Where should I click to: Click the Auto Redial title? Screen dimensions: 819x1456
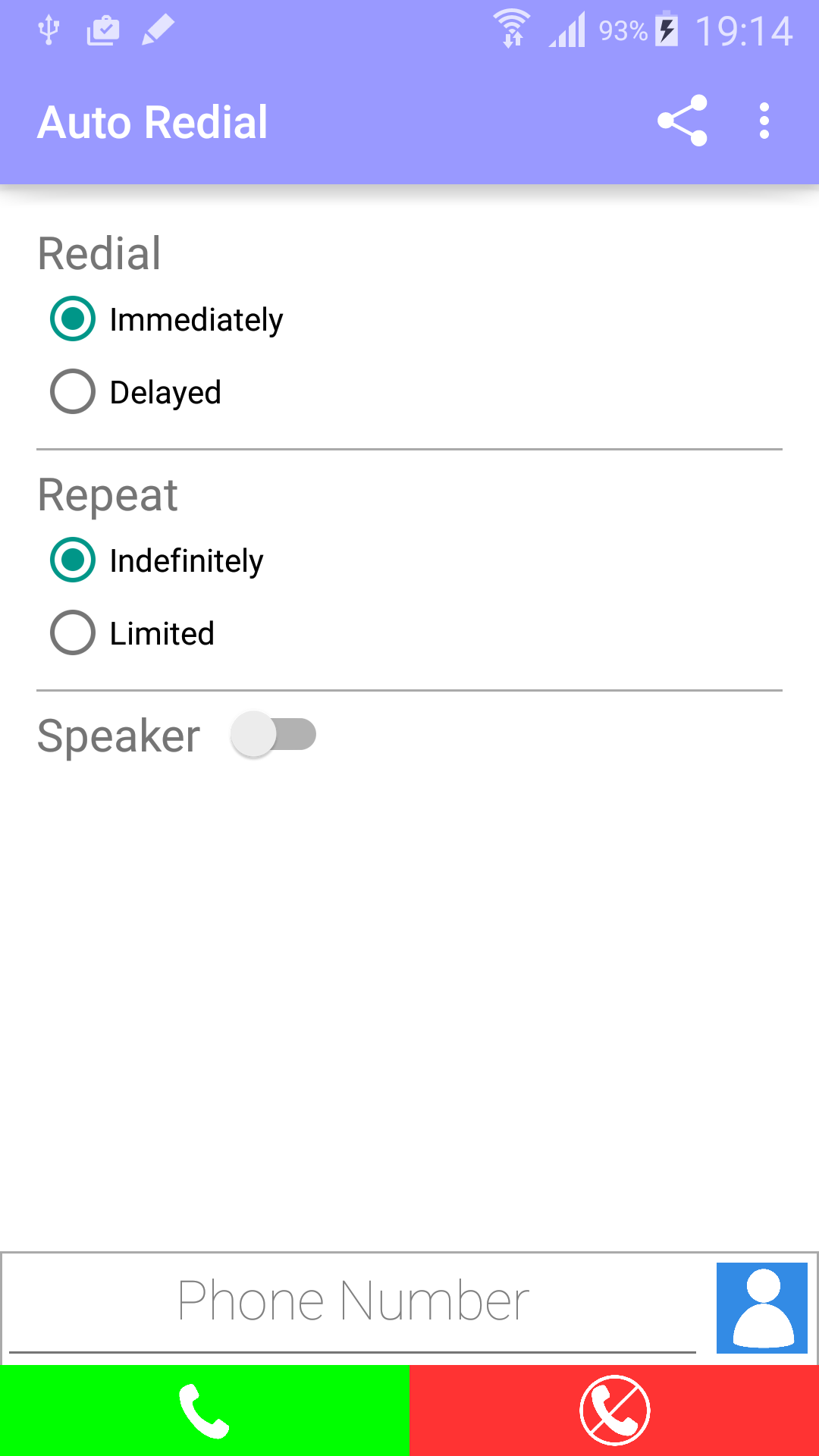point(153,121)
